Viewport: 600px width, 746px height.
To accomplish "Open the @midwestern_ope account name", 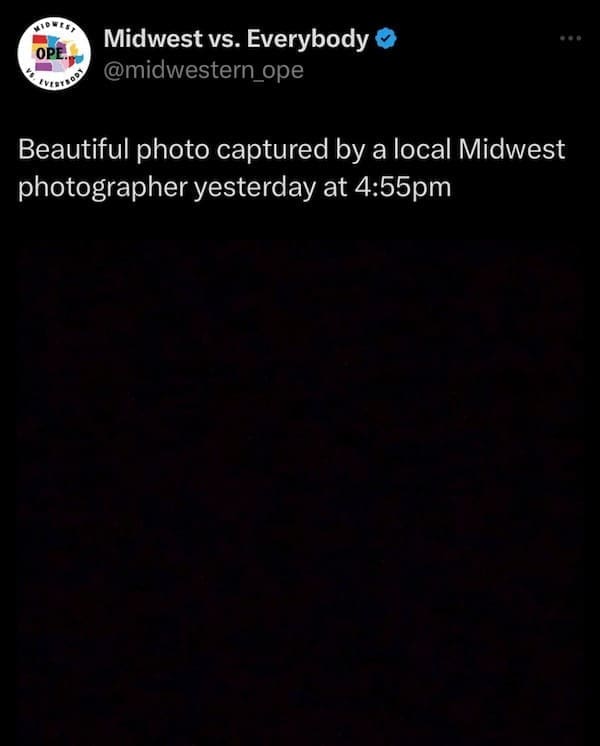I will [x=203, y=70].
